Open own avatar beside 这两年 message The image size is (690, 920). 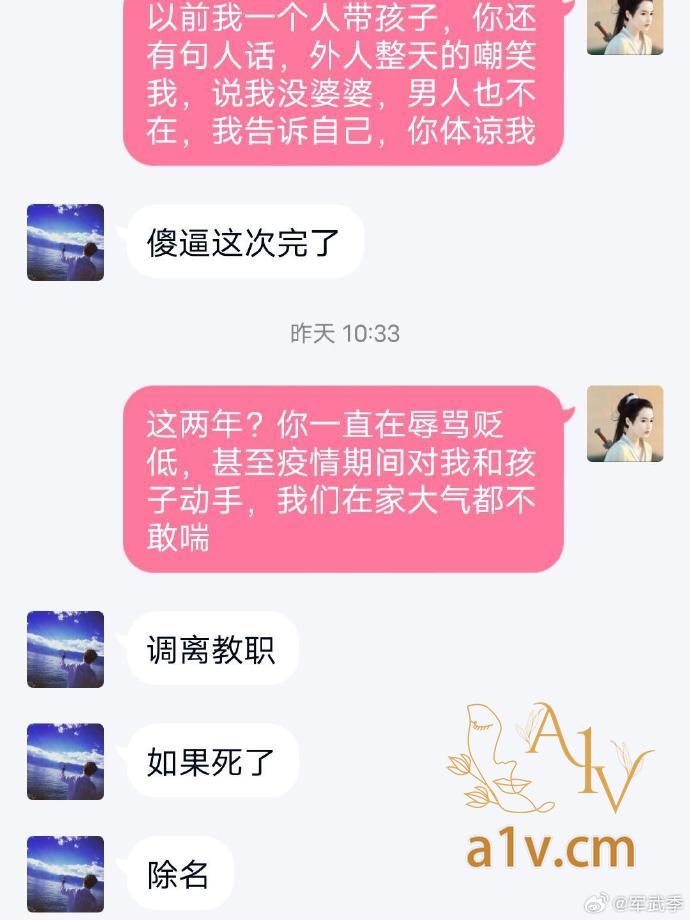(625, 424)
